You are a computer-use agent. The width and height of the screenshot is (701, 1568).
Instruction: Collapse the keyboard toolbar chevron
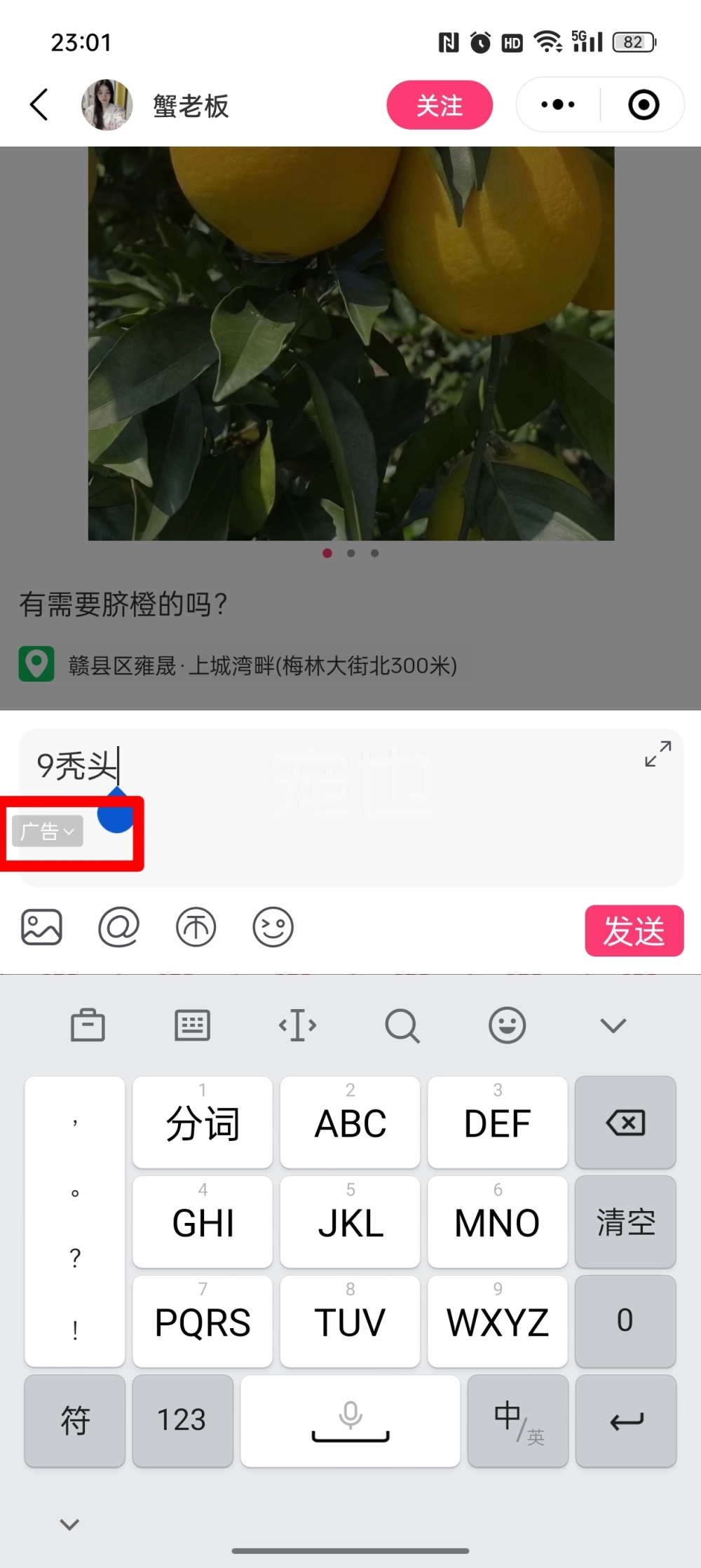(613, 1026)
